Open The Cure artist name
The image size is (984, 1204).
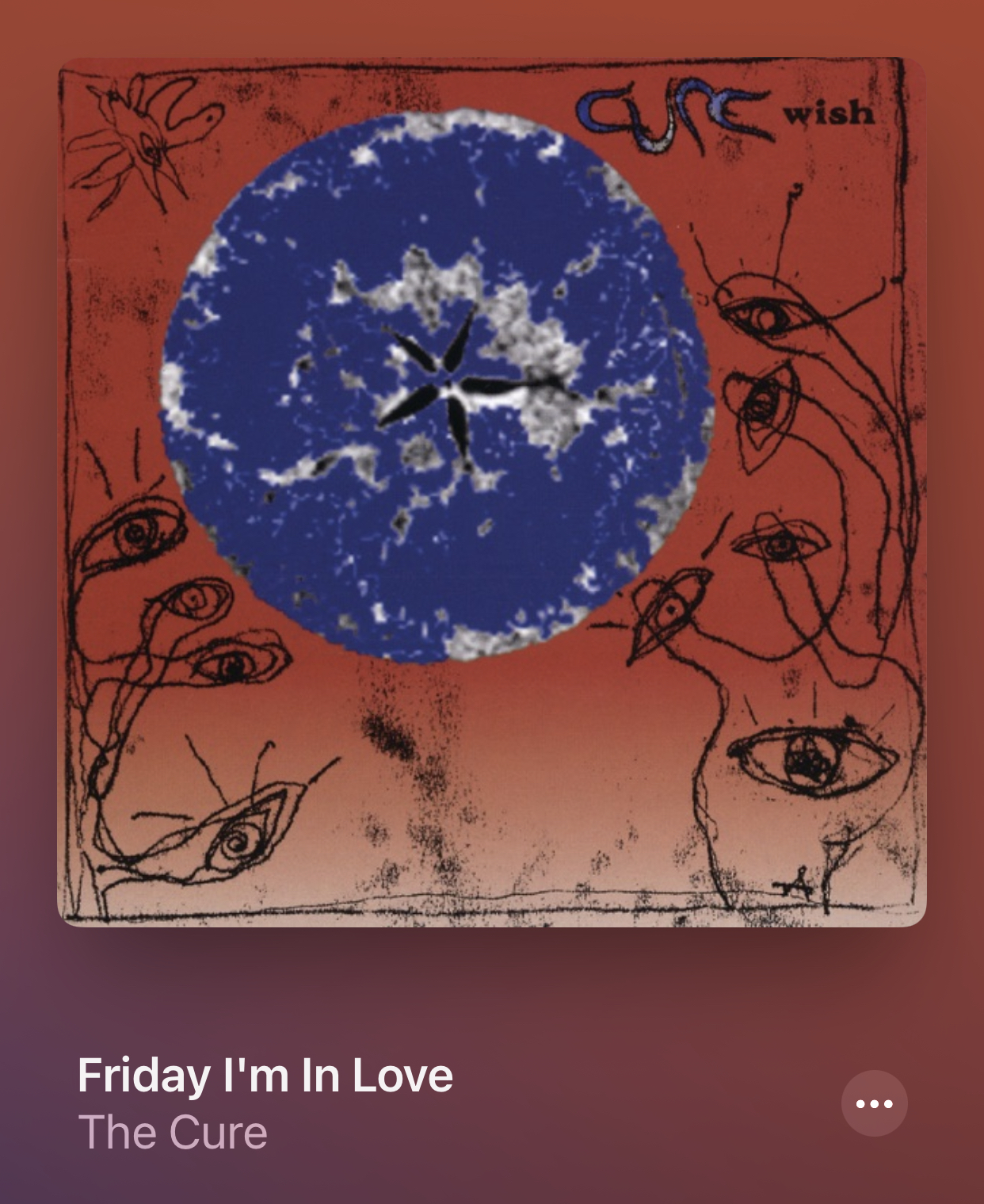point(173,1131)
